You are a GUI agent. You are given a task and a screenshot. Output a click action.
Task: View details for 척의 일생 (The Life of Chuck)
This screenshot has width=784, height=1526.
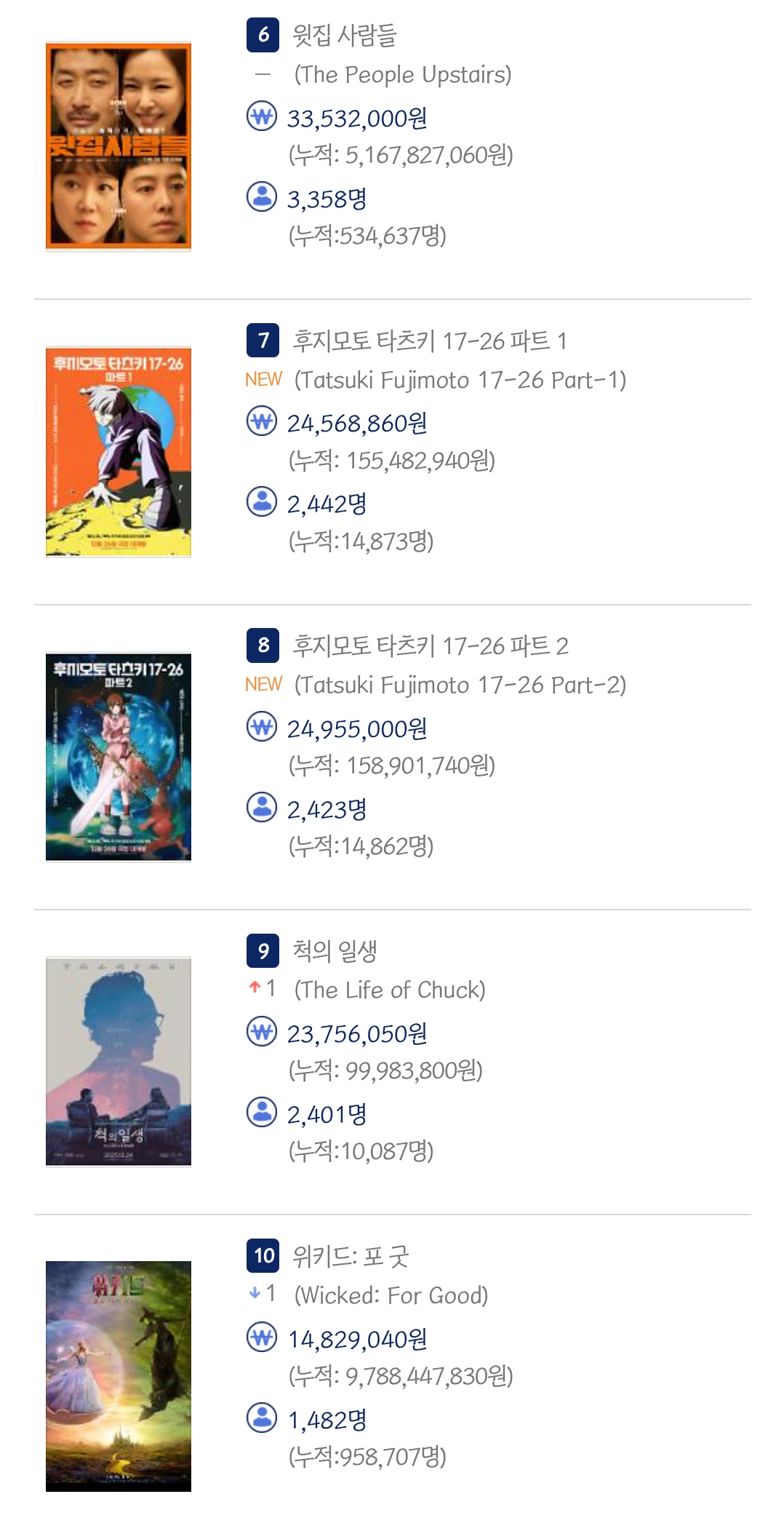tap(335, 951)
